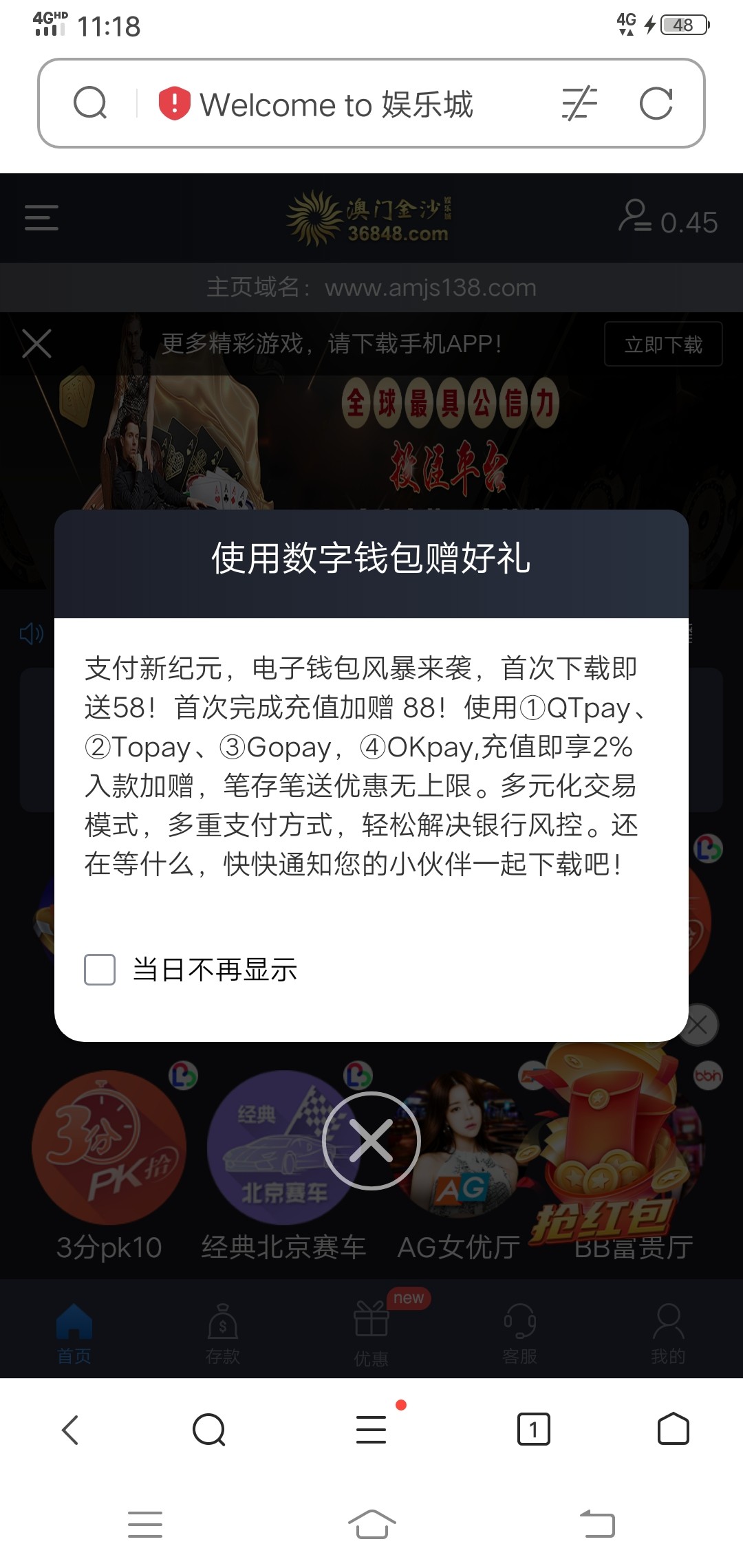Open the address bar with page title

[x=337, y=105]
